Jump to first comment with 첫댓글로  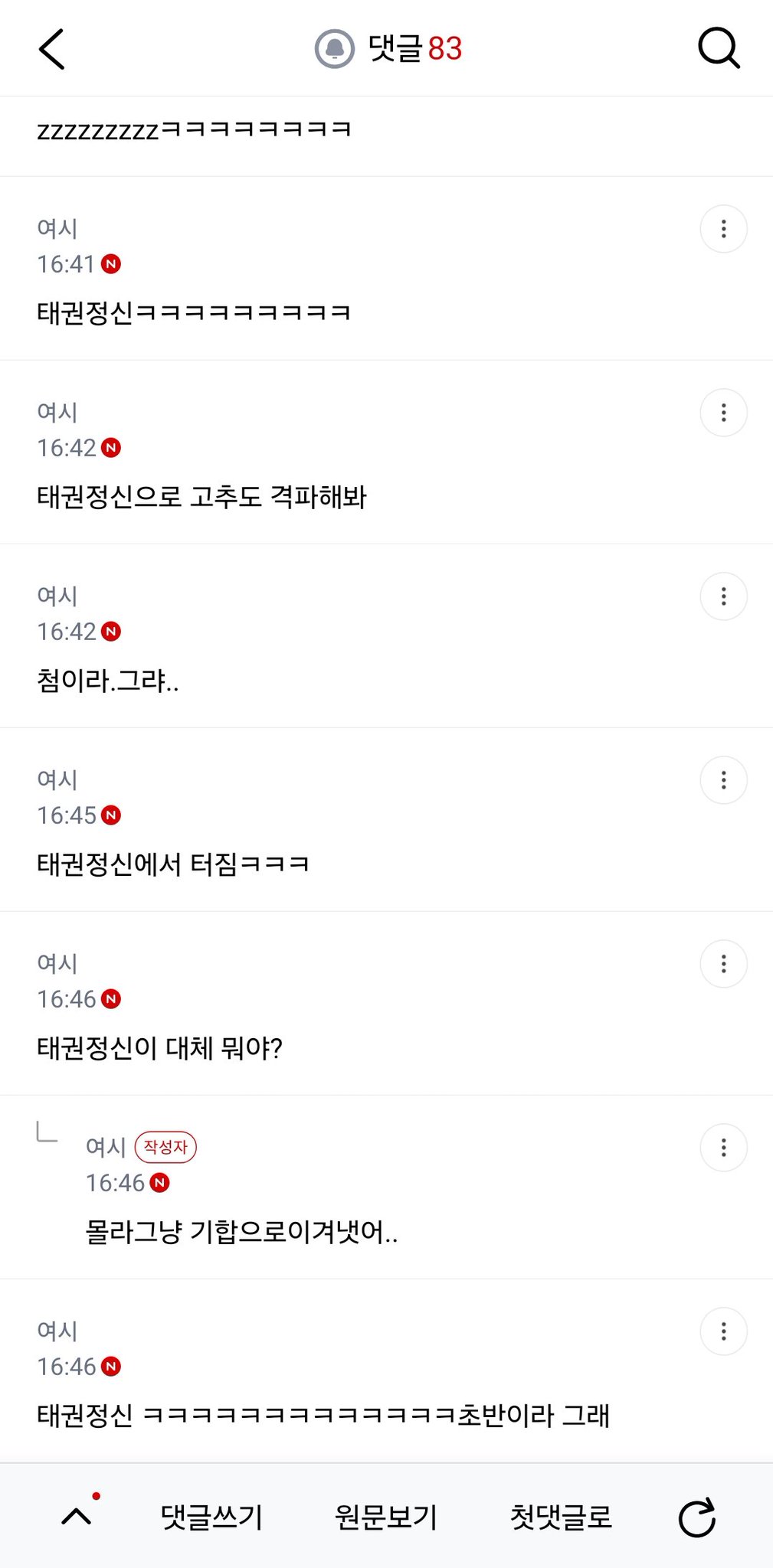561,1517
